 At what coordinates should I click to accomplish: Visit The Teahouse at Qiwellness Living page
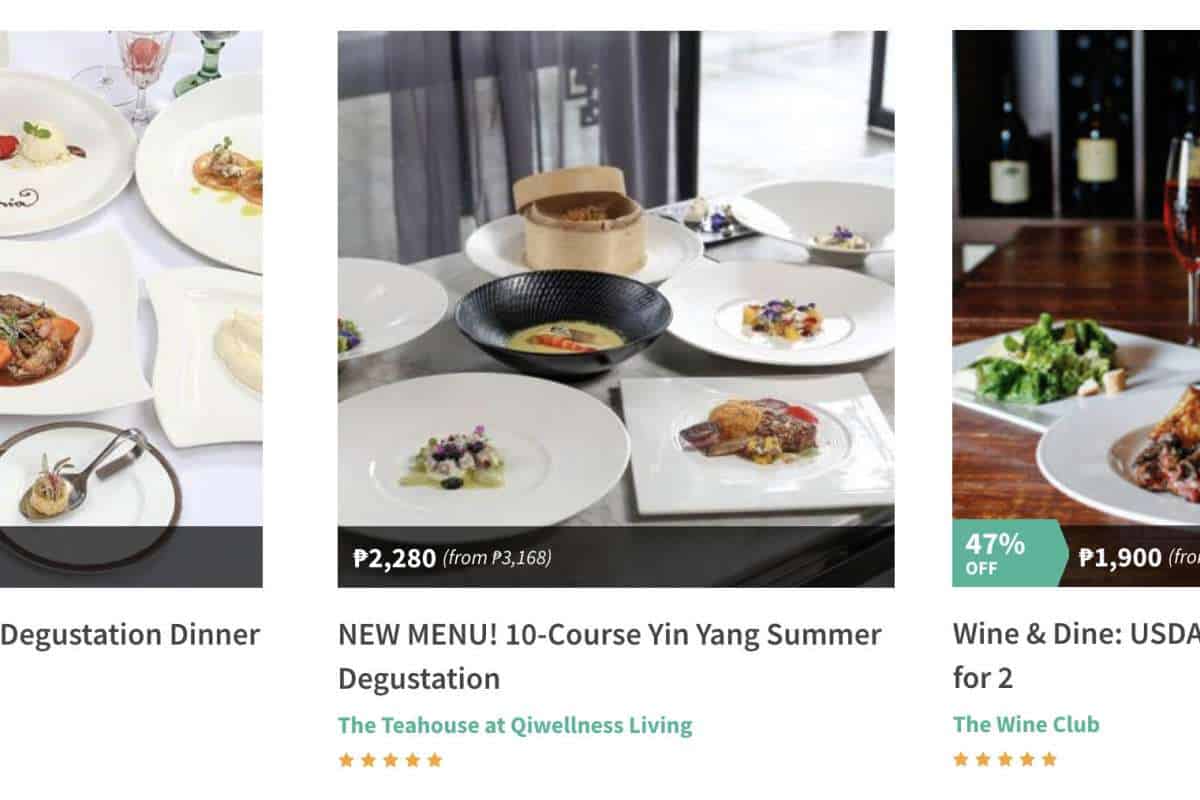tap(514, 725)
